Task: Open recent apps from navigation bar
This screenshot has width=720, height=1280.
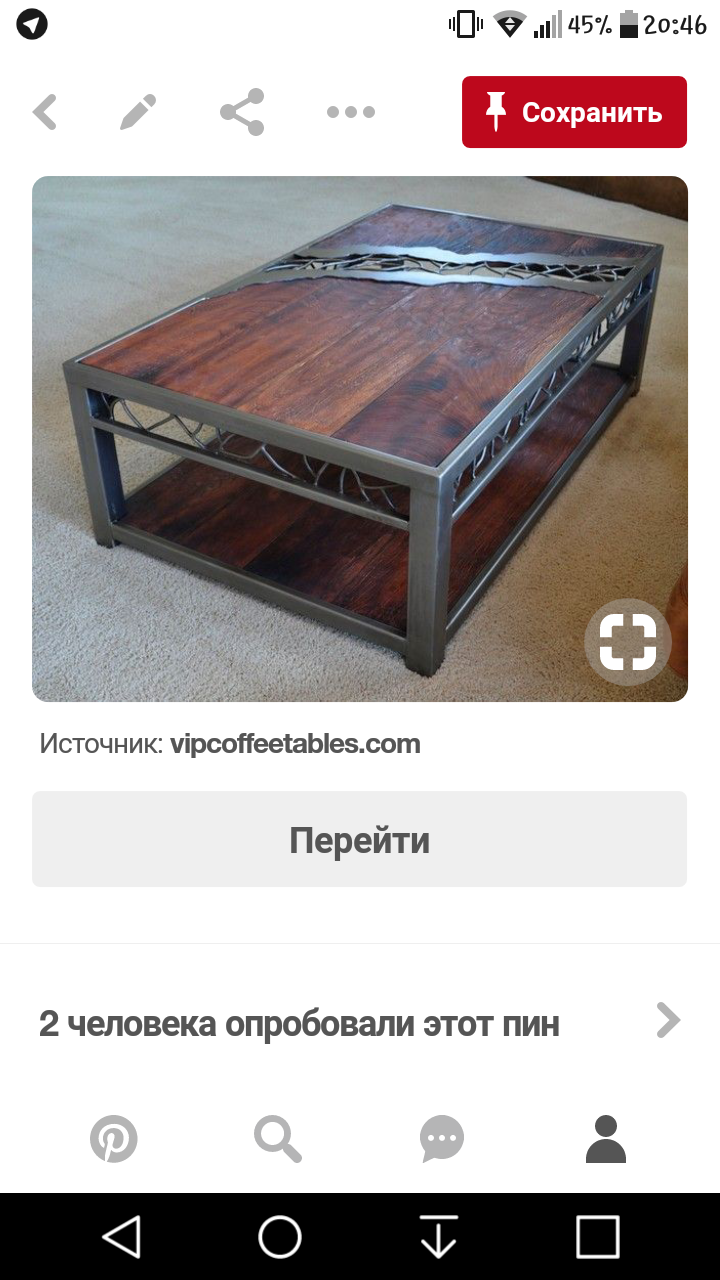Action: pos(597,1237)
